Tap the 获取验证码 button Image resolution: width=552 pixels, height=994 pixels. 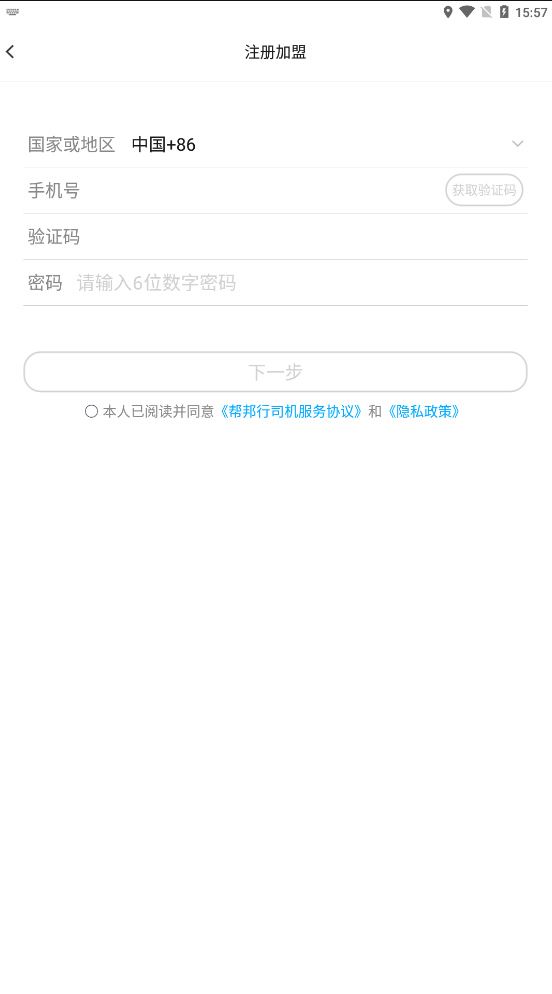(484, 190)
